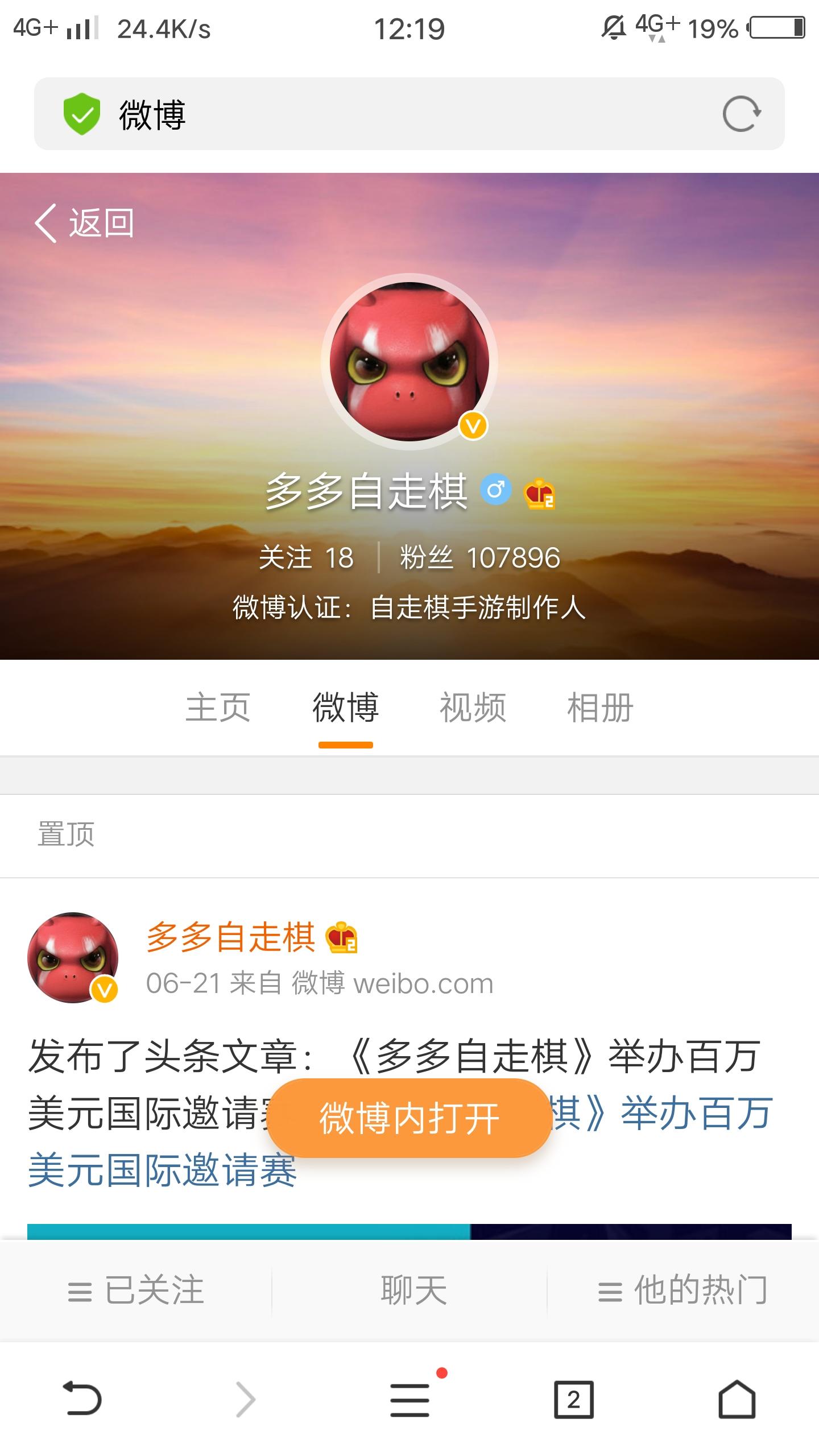
Task: Reload the page with the refresh icon
Action: [x=742, y=114]
